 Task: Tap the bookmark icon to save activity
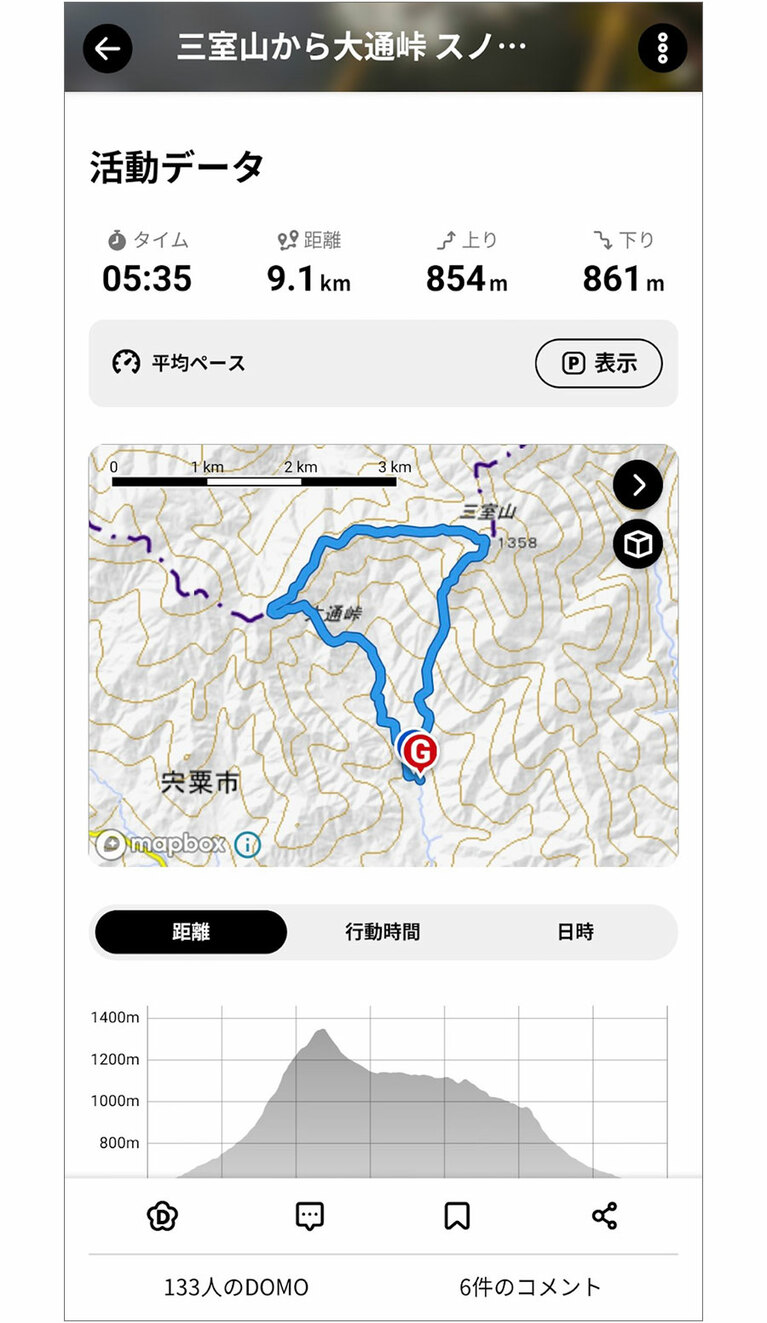coord(456,1215)
